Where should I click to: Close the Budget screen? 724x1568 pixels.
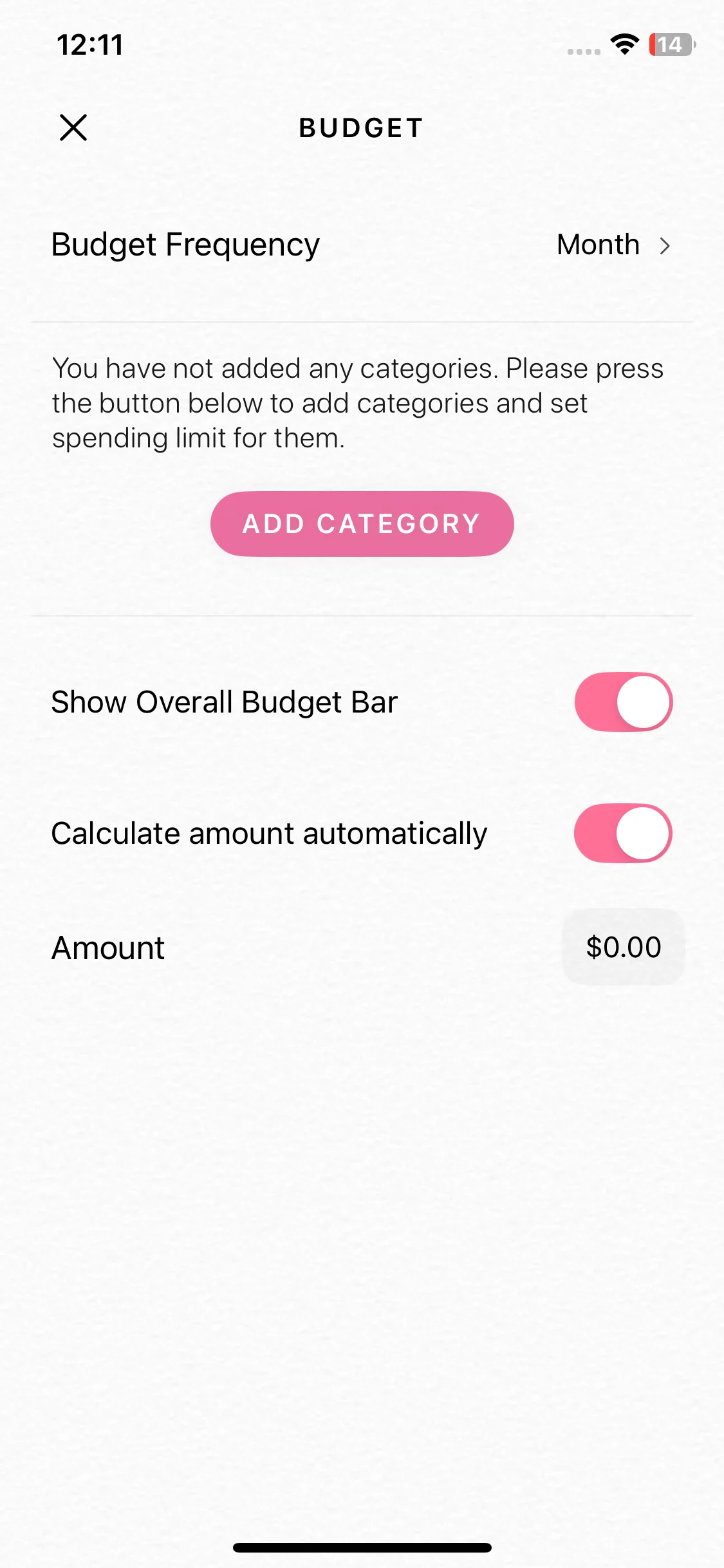pos(73,127)
